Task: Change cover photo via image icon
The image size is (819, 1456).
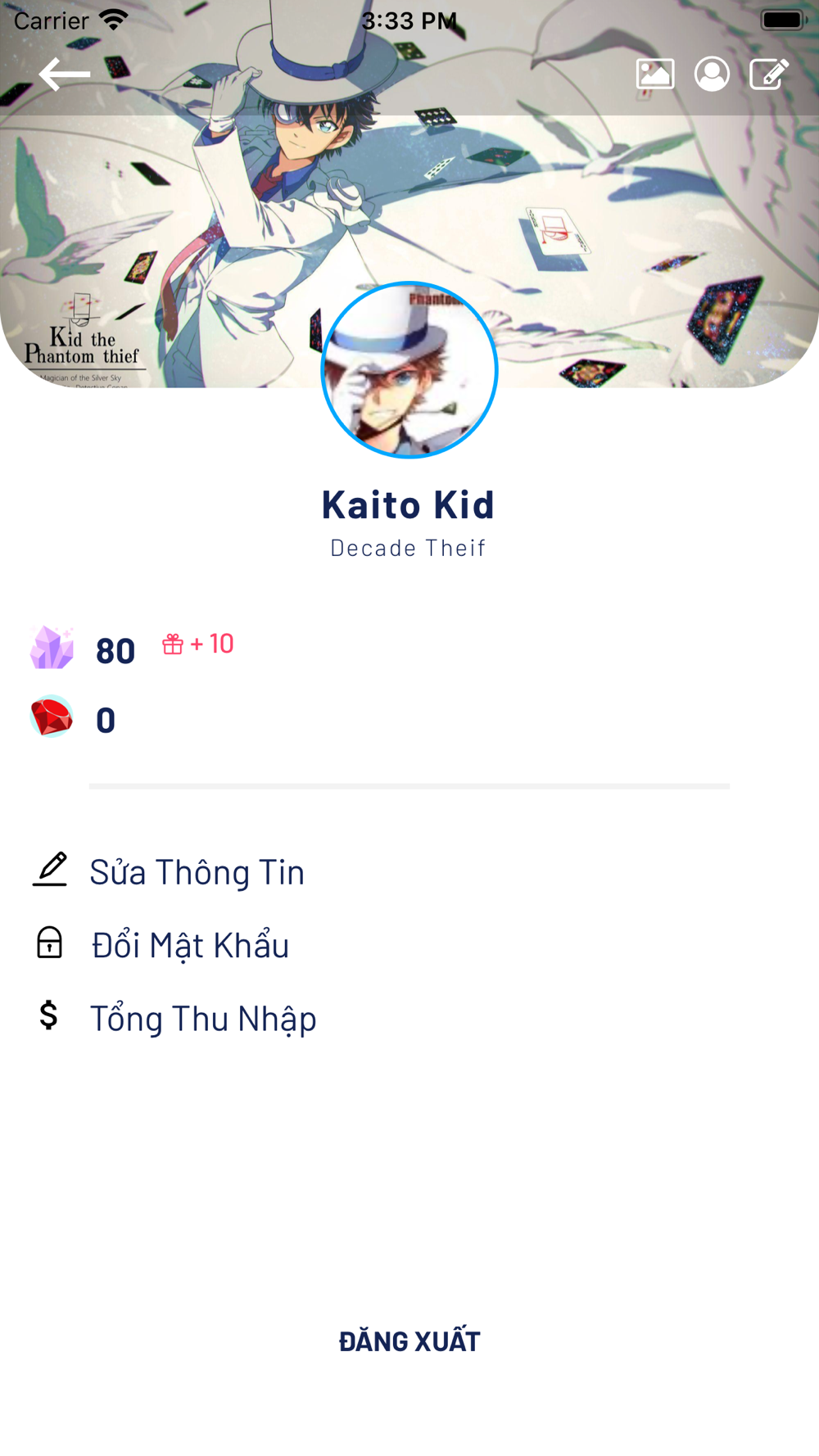Action: tap(655, 75)
